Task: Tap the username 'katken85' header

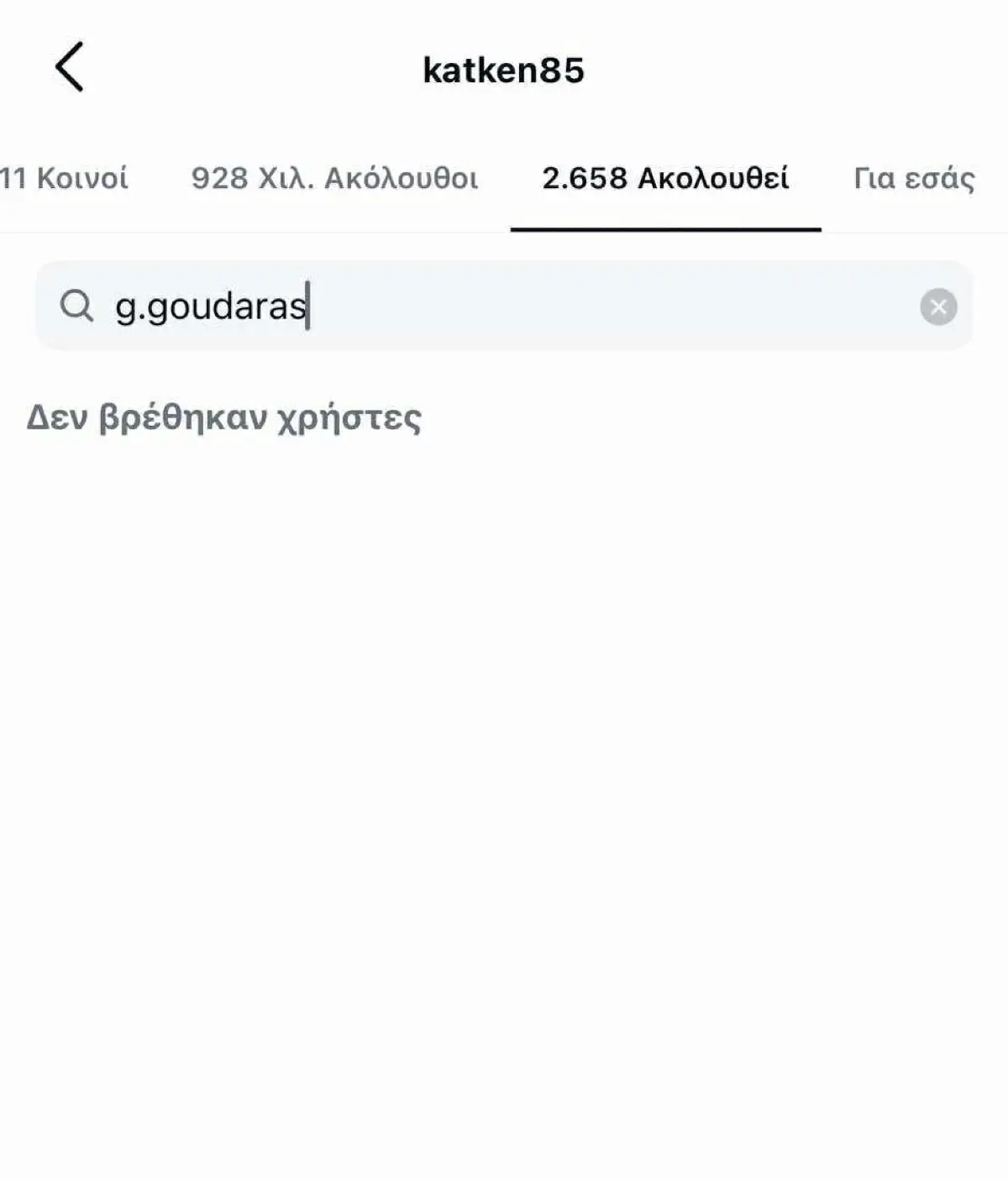Action: click(x=504, y=71)
